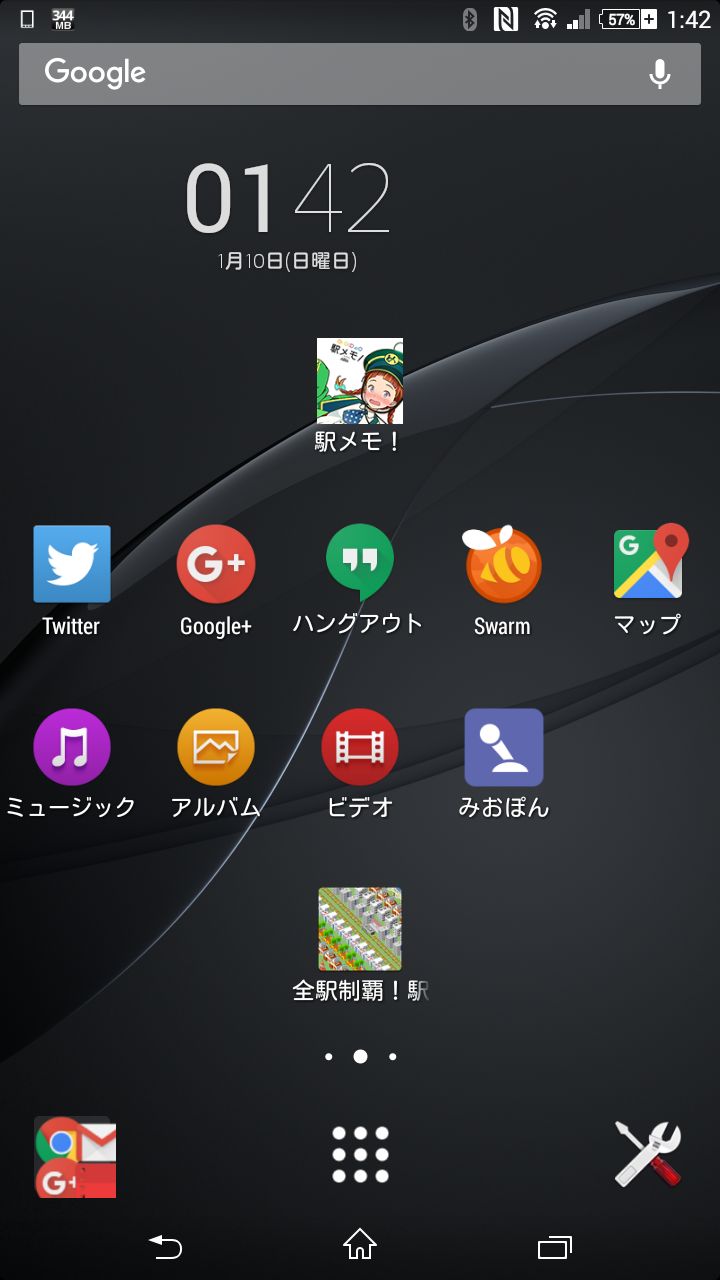Start voice search with the microphone
This screenshot has height=1280, width=720.
click(659, 73)
